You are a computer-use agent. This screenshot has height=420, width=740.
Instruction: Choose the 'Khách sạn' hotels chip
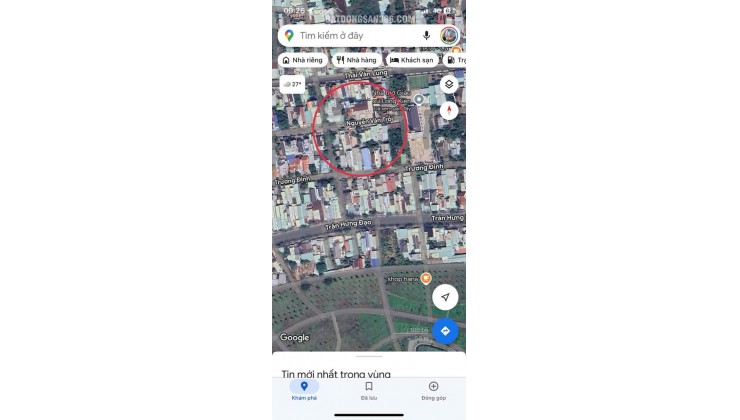(411, 60)
